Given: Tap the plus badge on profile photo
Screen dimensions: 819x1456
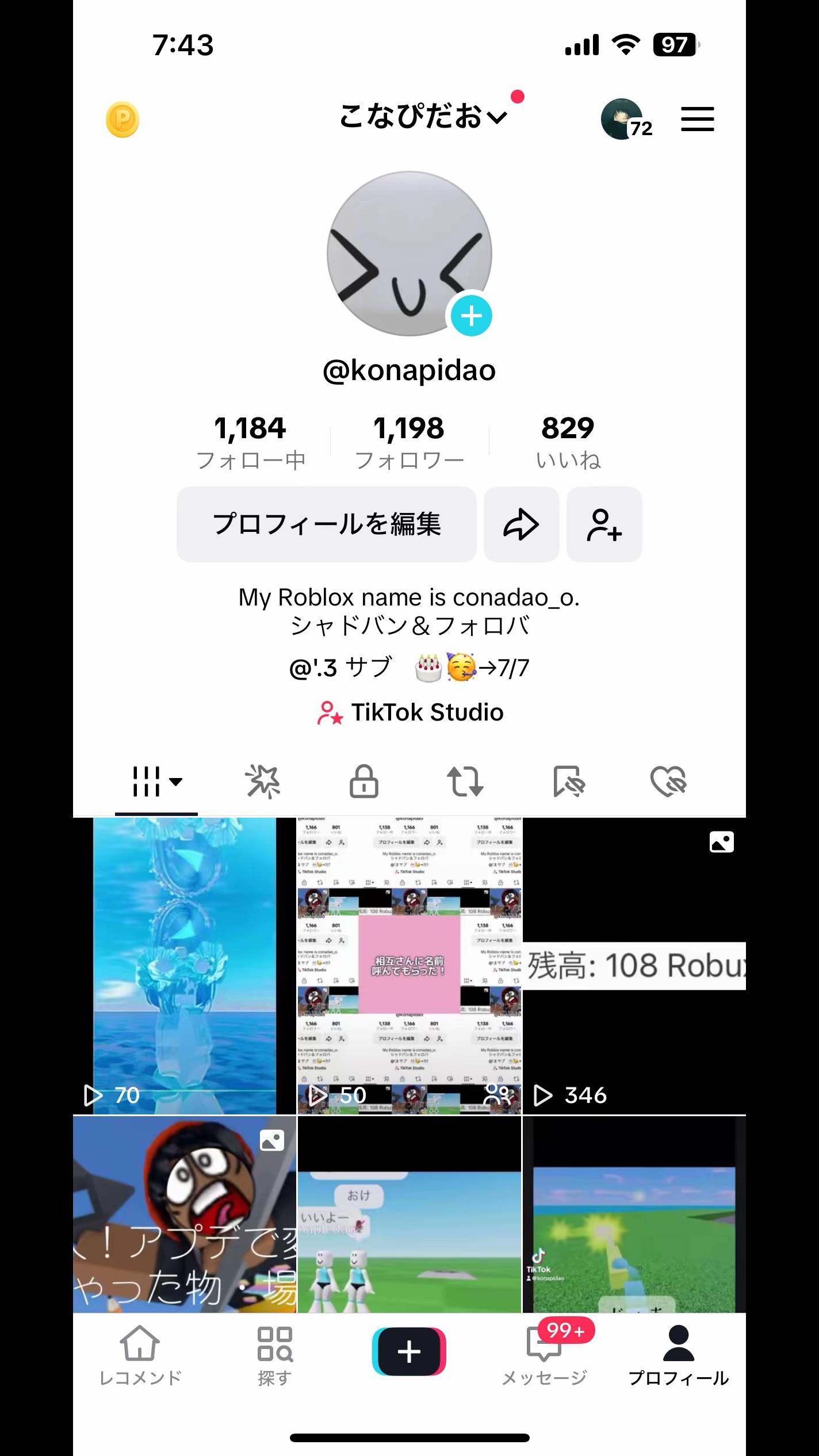Looking at the screenshot, I should pos(471,316).
